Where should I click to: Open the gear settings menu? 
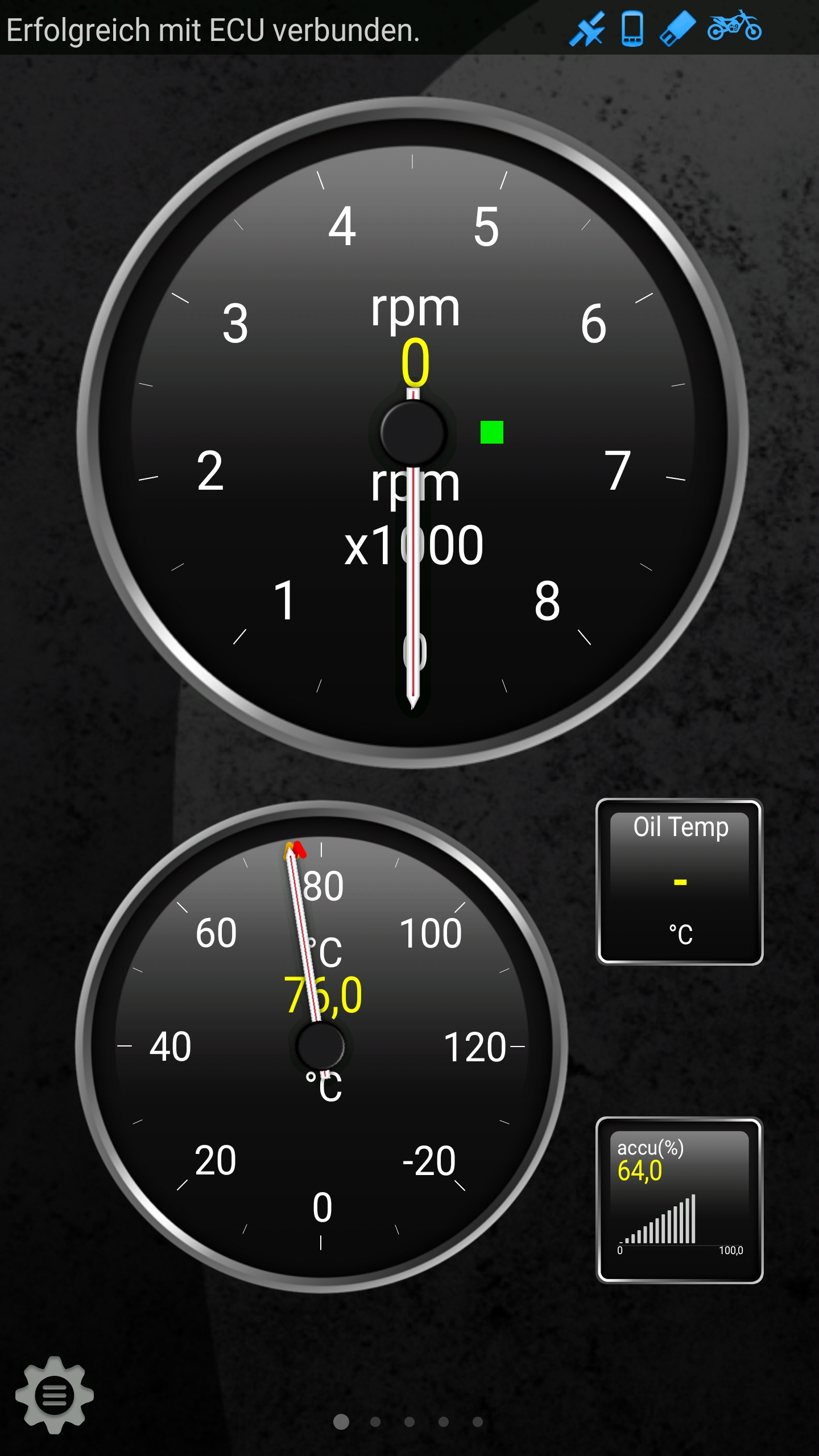coord(55,1395)
